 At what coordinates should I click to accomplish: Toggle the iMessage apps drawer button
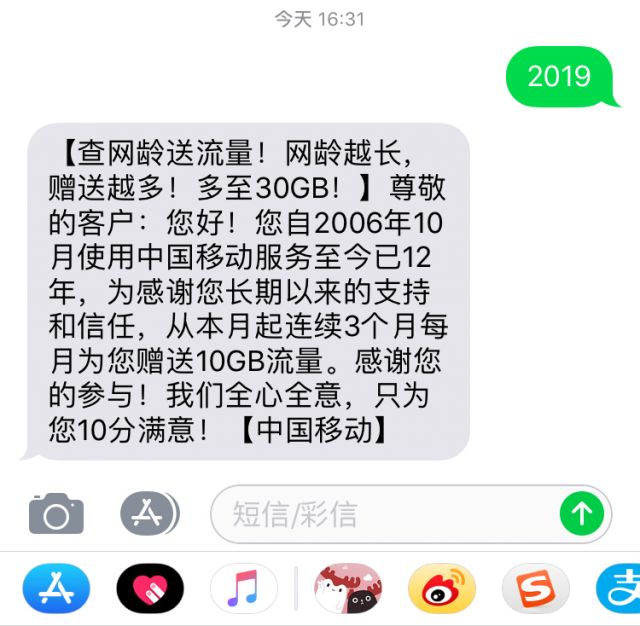click(149, 514)
